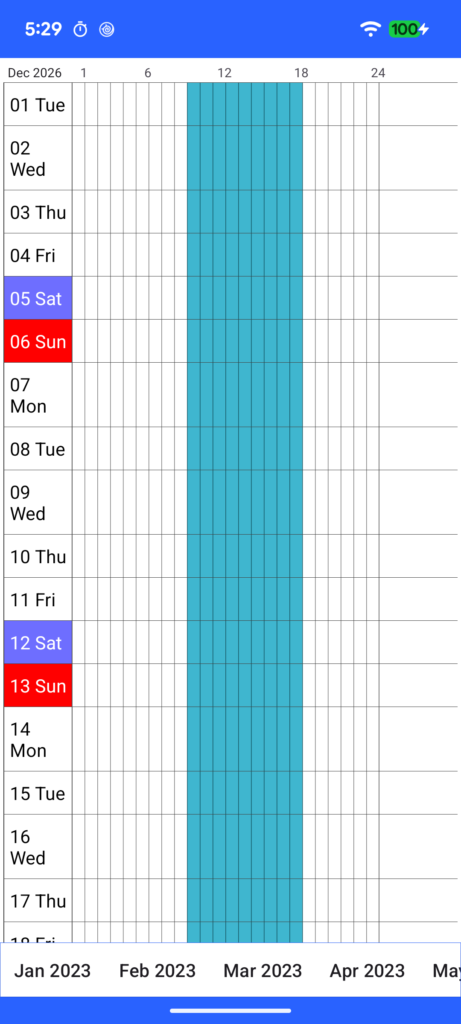Tap the 13 Sun day row

(38, 686)
